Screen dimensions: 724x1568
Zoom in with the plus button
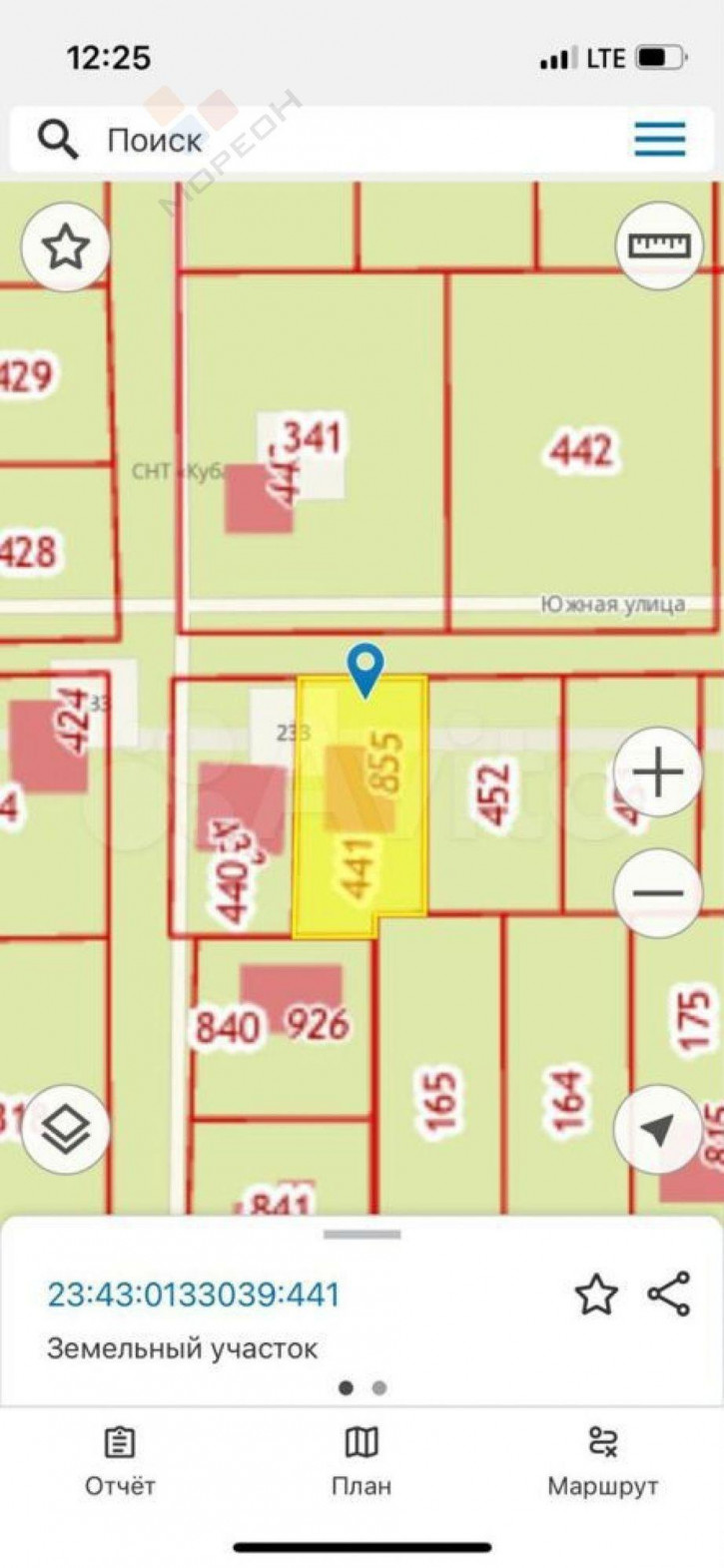point(658,773)
